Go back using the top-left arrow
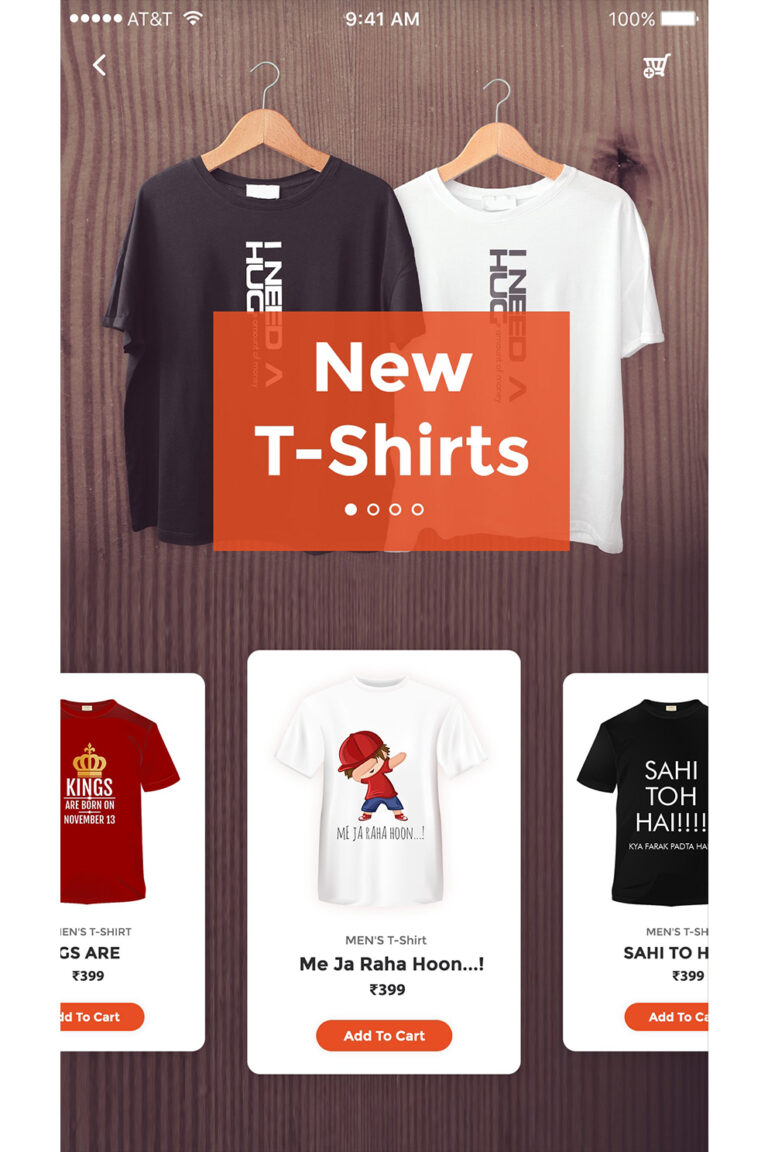This screenshot has height=1152, width=768. coord(99,66)
